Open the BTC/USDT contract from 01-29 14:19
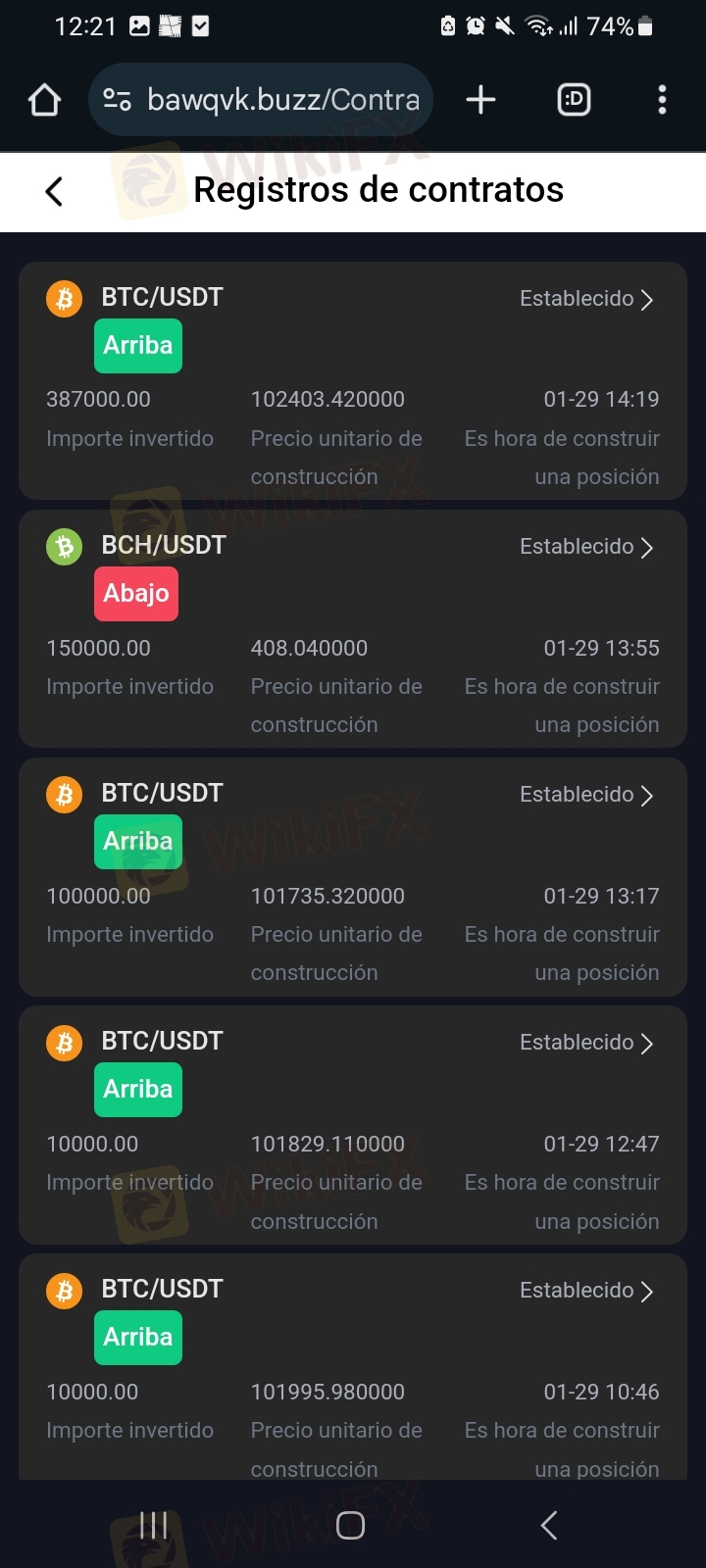706x1568 pixels. pyautogui.click(x=586, y=299)
